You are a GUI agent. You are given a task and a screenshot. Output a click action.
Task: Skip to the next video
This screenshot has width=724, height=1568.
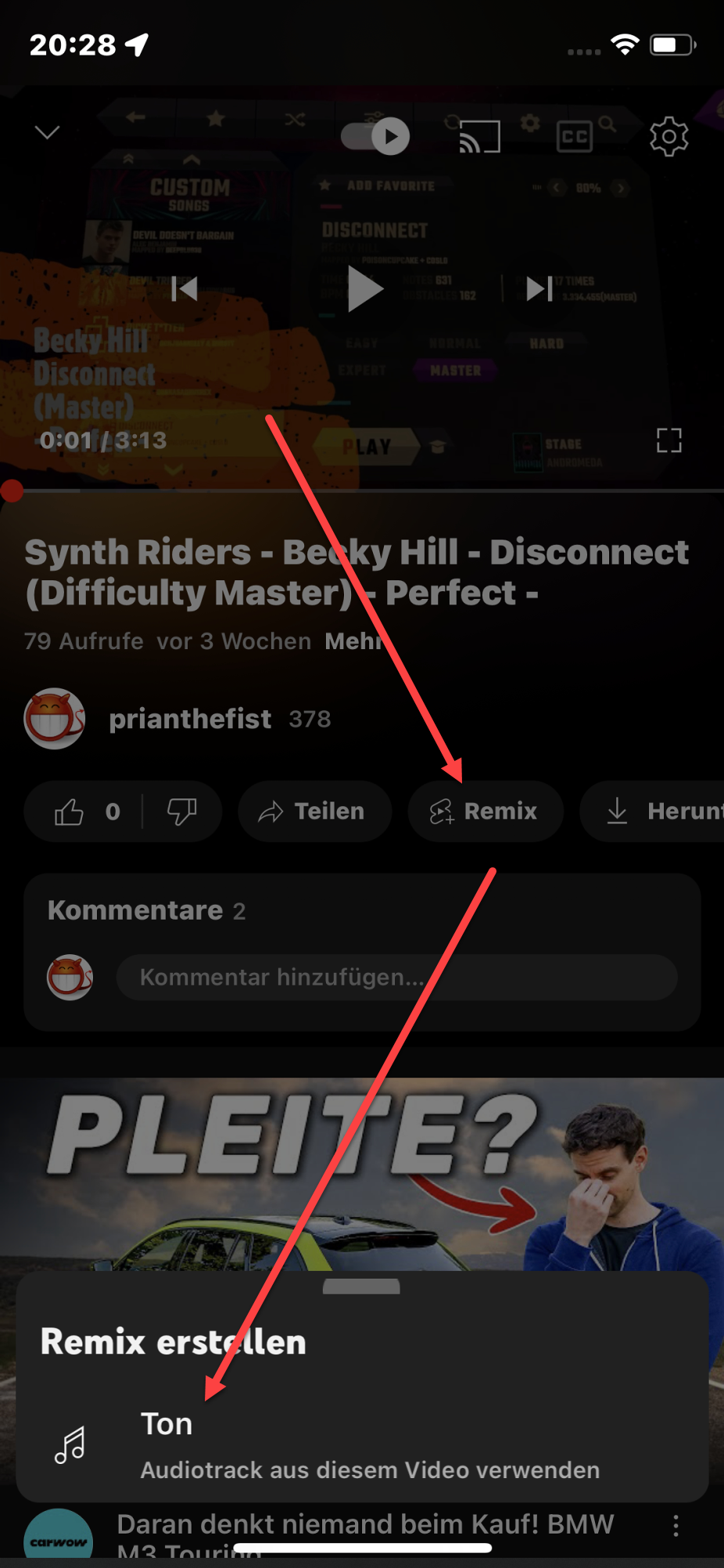[538, 289]
